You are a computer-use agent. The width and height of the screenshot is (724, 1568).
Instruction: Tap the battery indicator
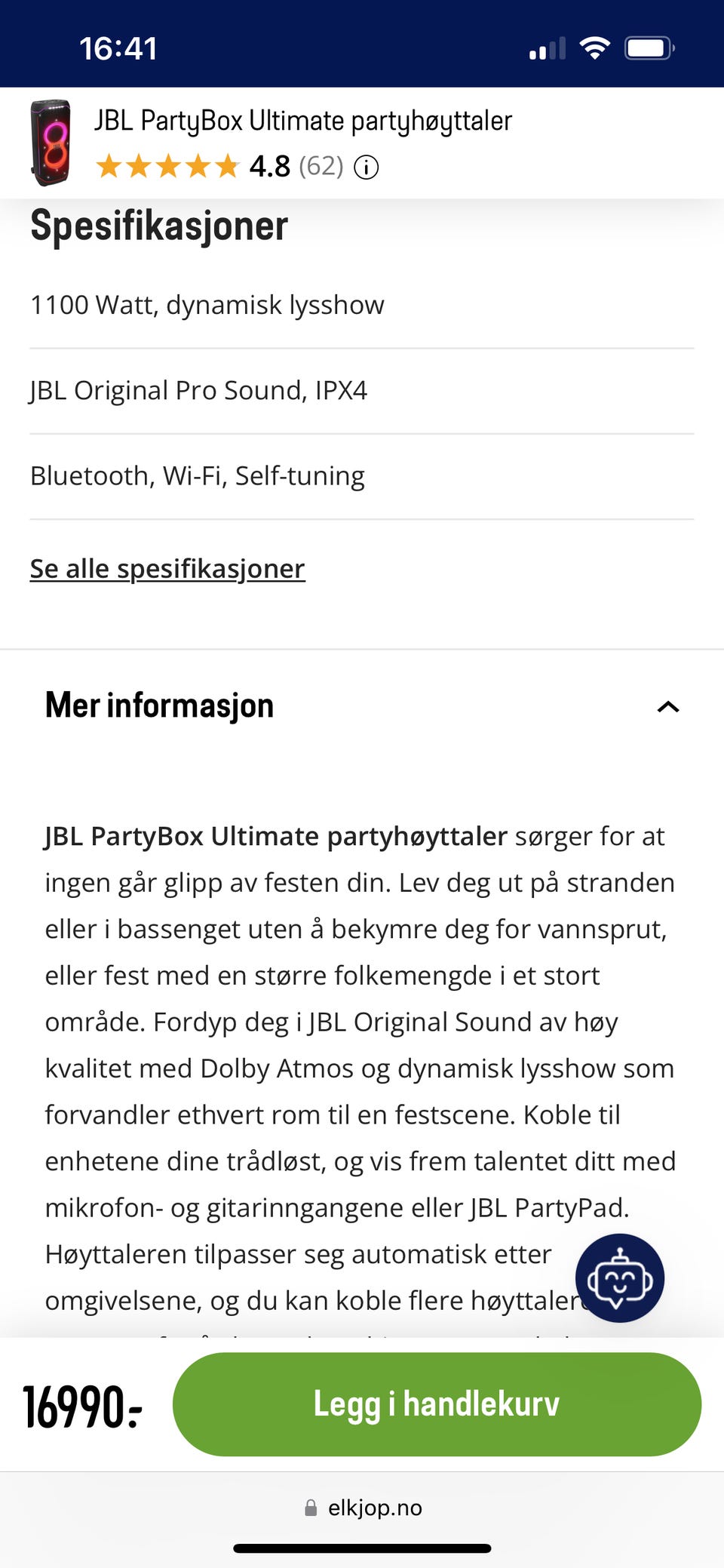point(649,48)
